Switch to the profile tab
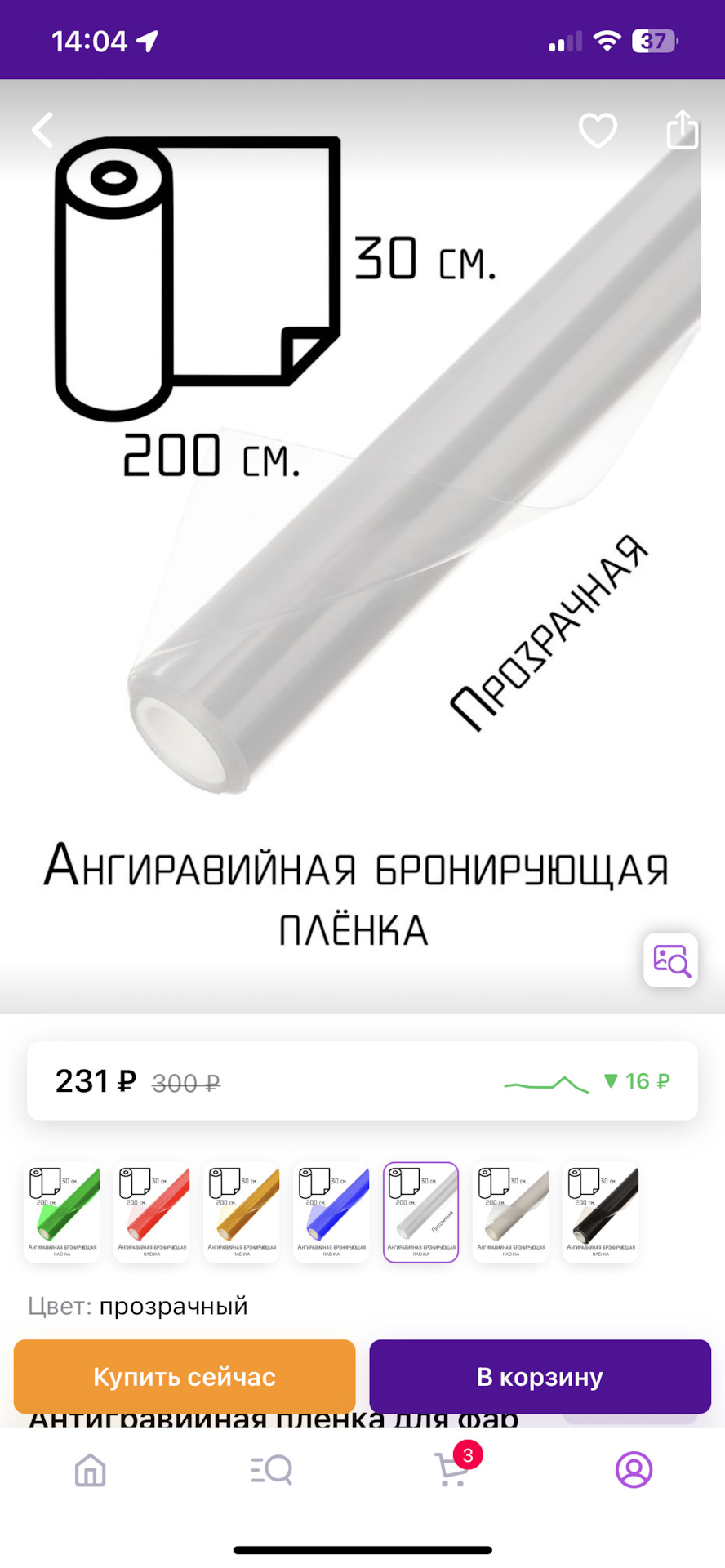 634,1470
